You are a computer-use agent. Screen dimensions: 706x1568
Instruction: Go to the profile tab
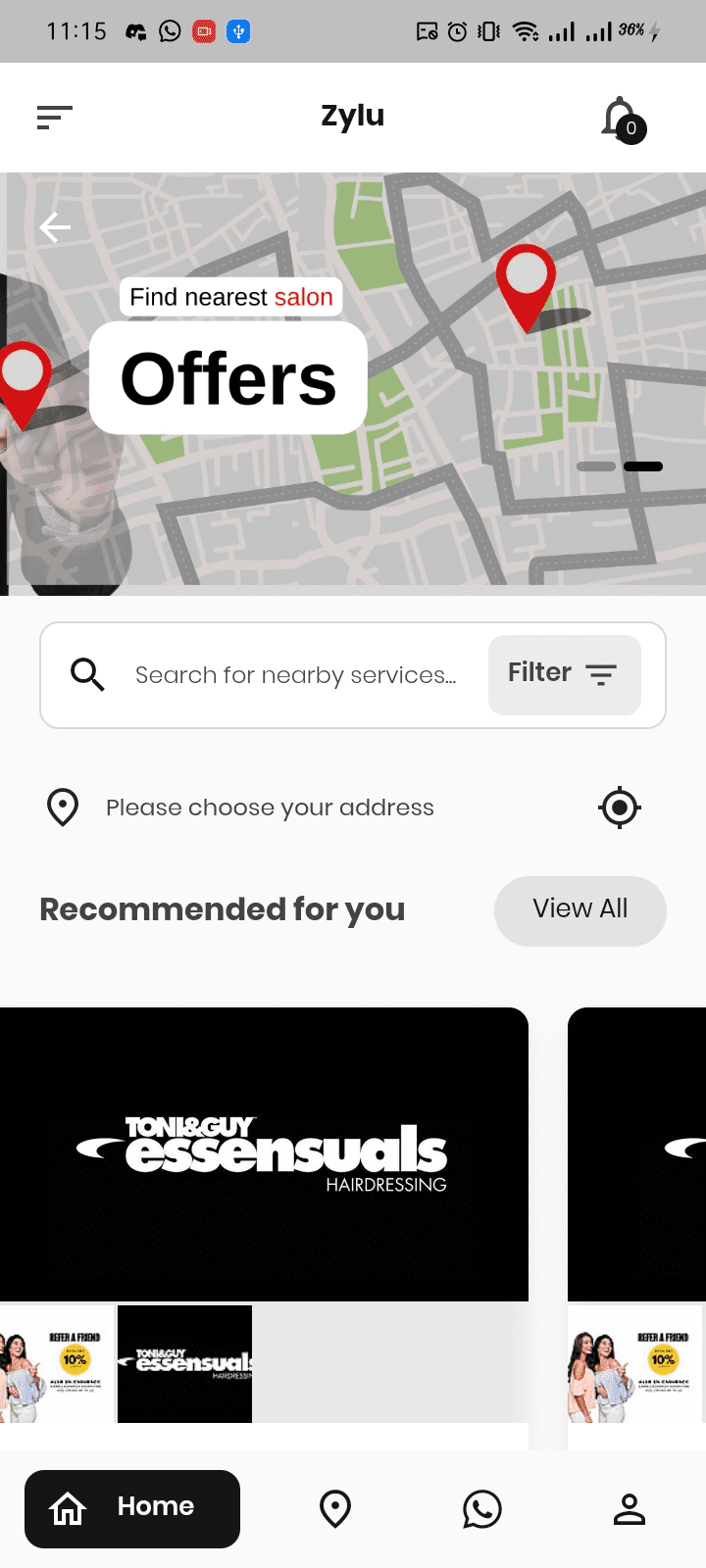(630, 1509)
